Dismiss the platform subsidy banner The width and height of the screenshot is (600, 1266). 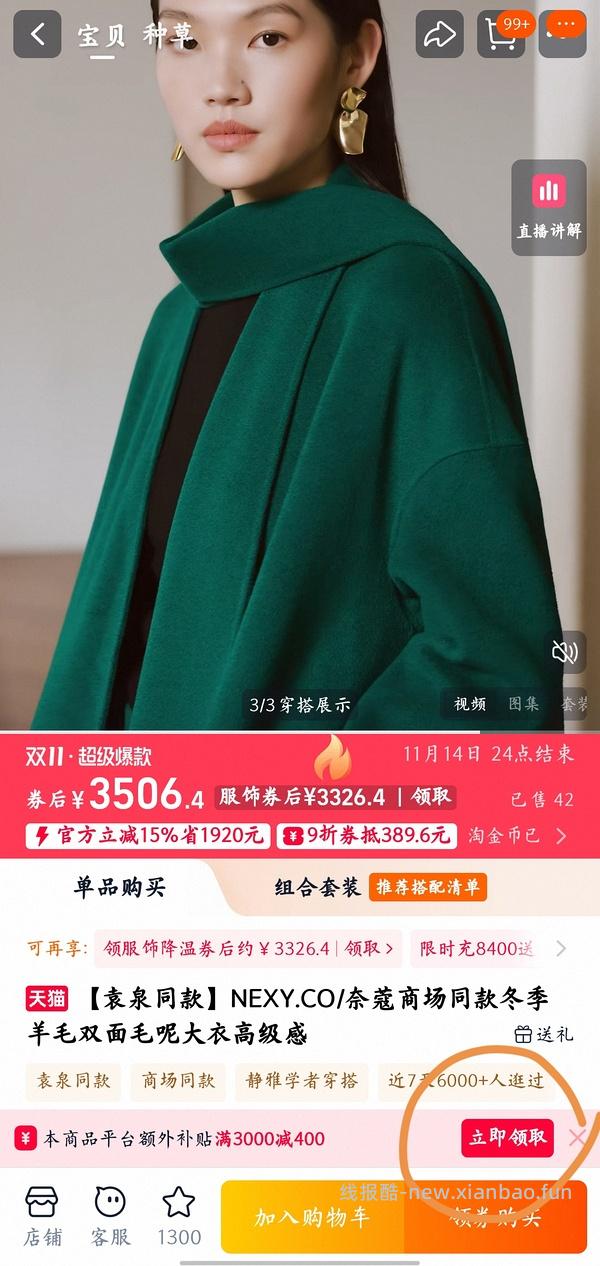[577, 1138]
